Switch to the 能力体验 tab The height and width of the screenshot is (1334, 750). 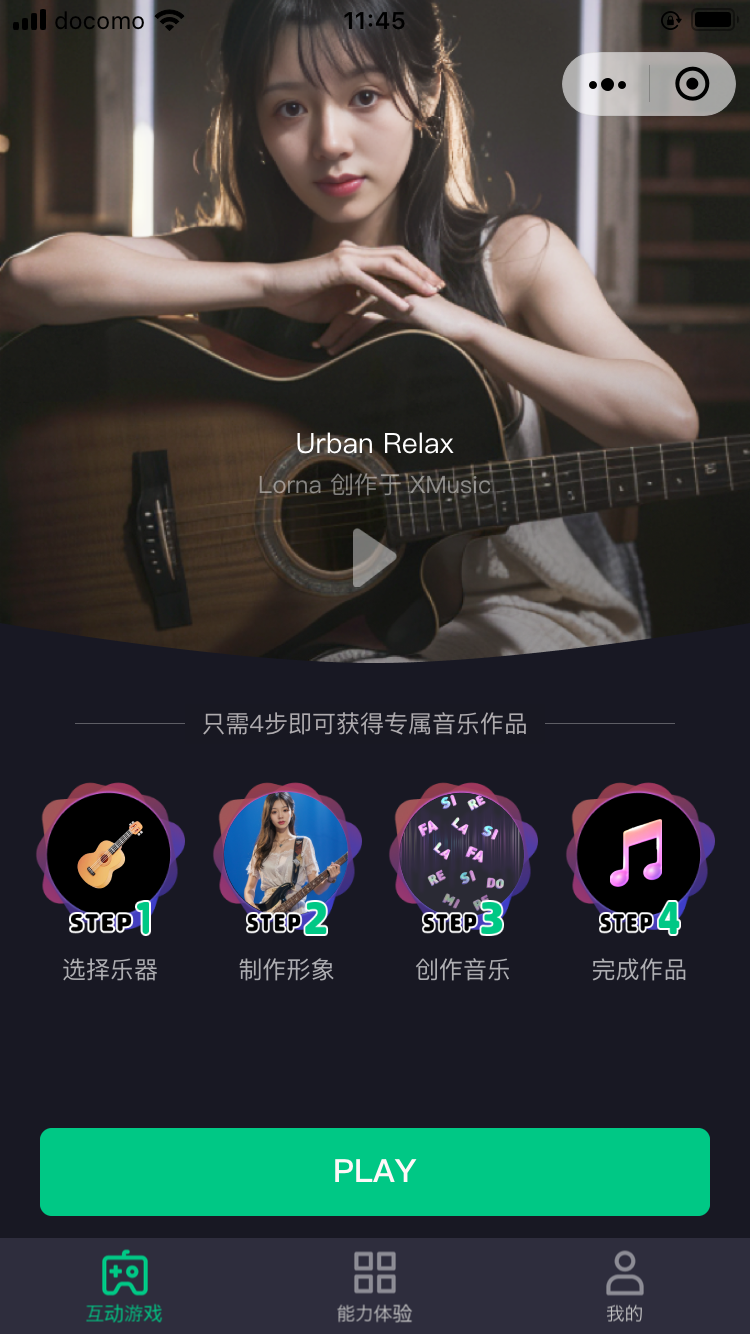coord(374,1287)
